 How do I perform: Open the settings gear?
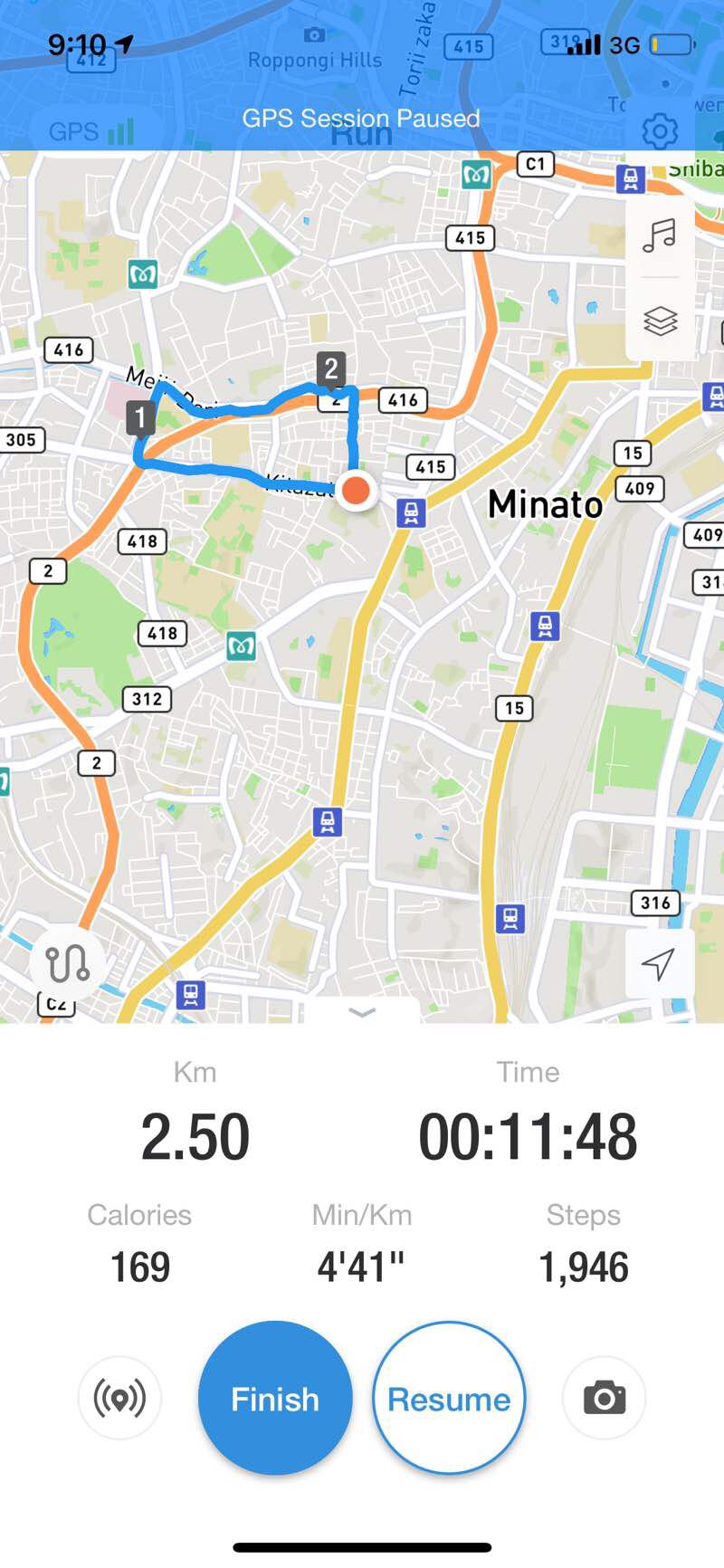coord(660,131)
